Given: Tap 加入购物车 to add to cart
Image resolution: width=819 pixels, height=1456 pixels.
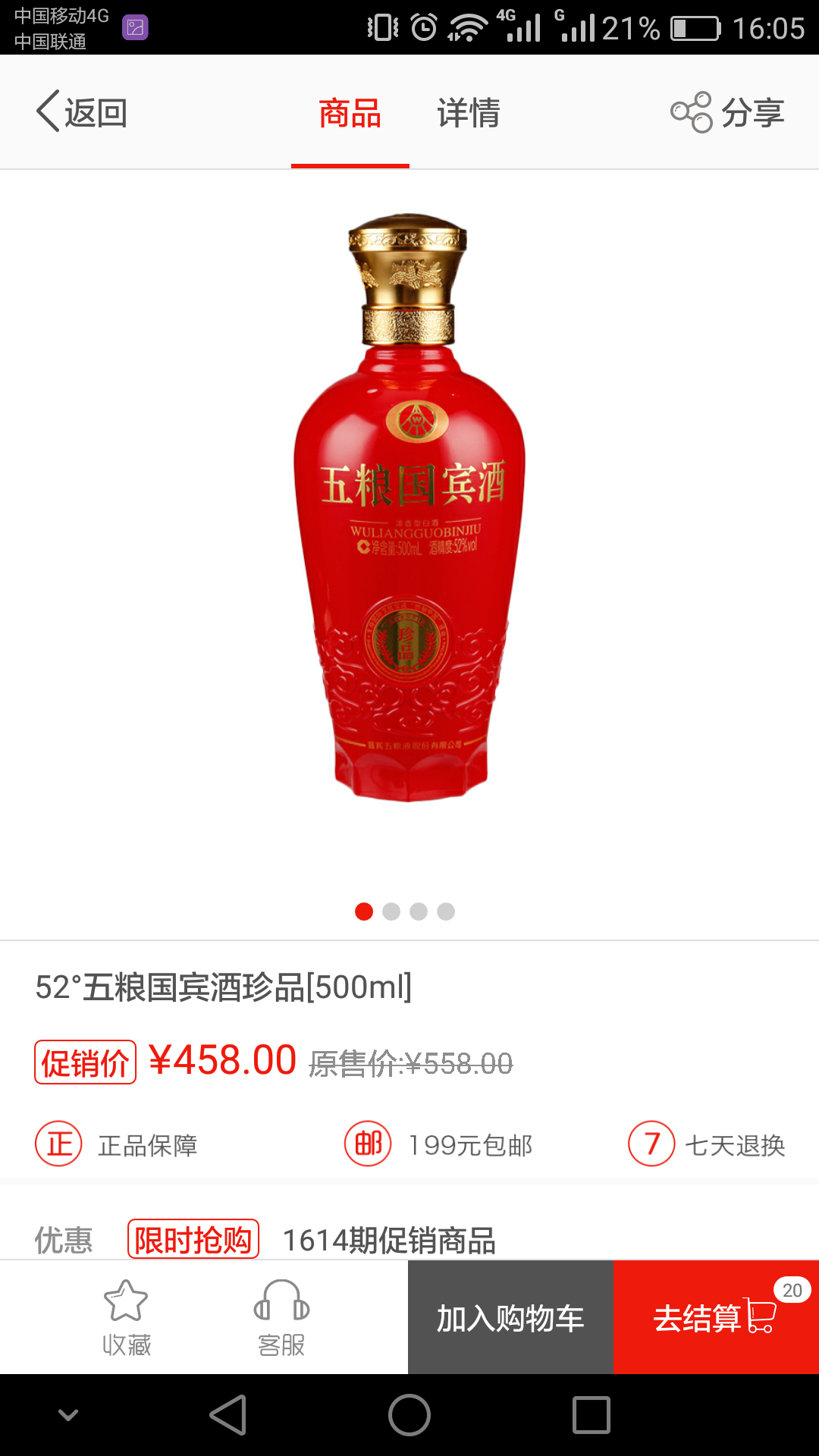Looking at the screenshot, I should pyautogui.click(x=510, y=1318).
